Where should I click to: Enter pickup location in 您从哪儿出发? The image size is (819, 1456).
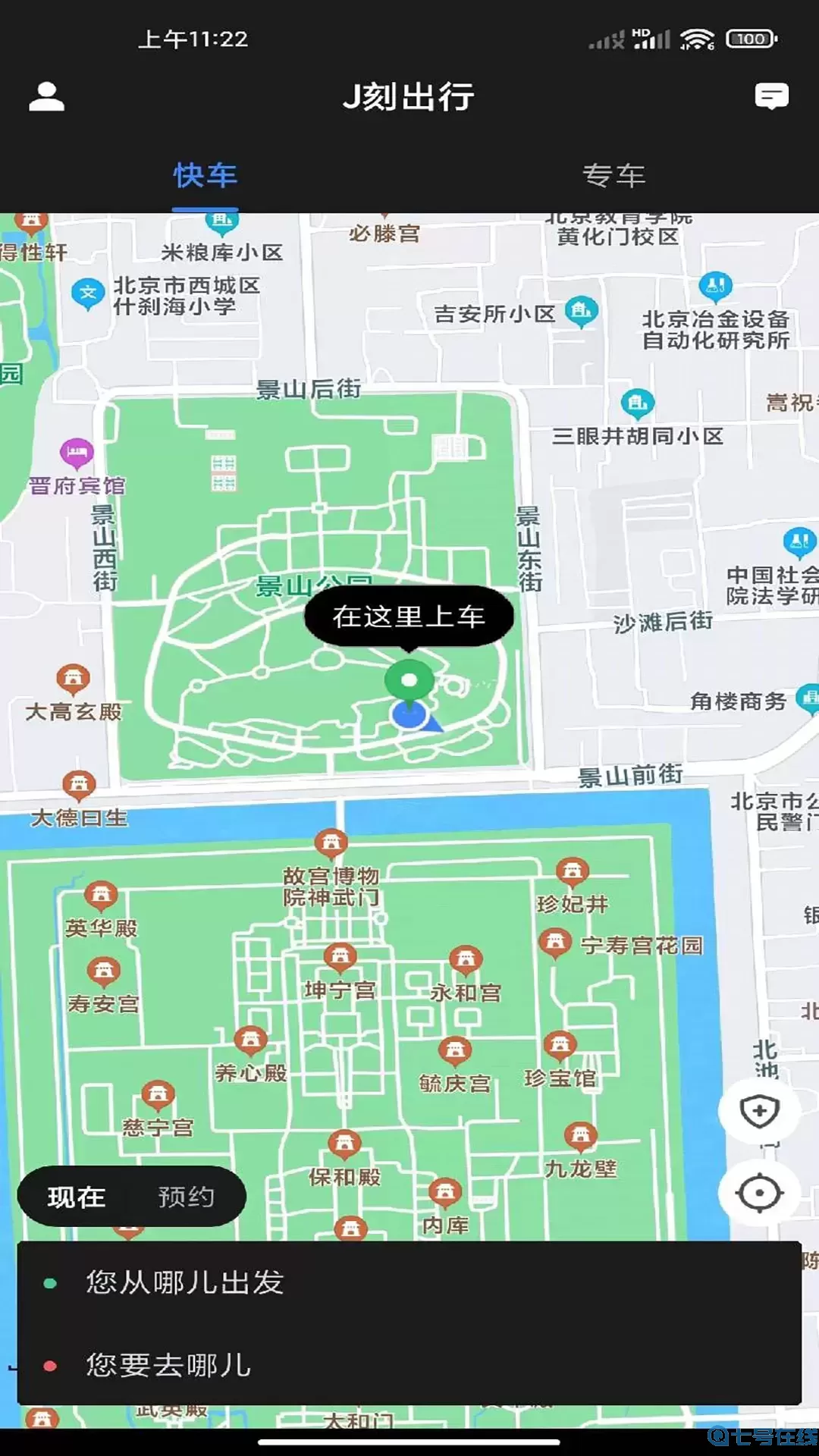click(409, 1283)
